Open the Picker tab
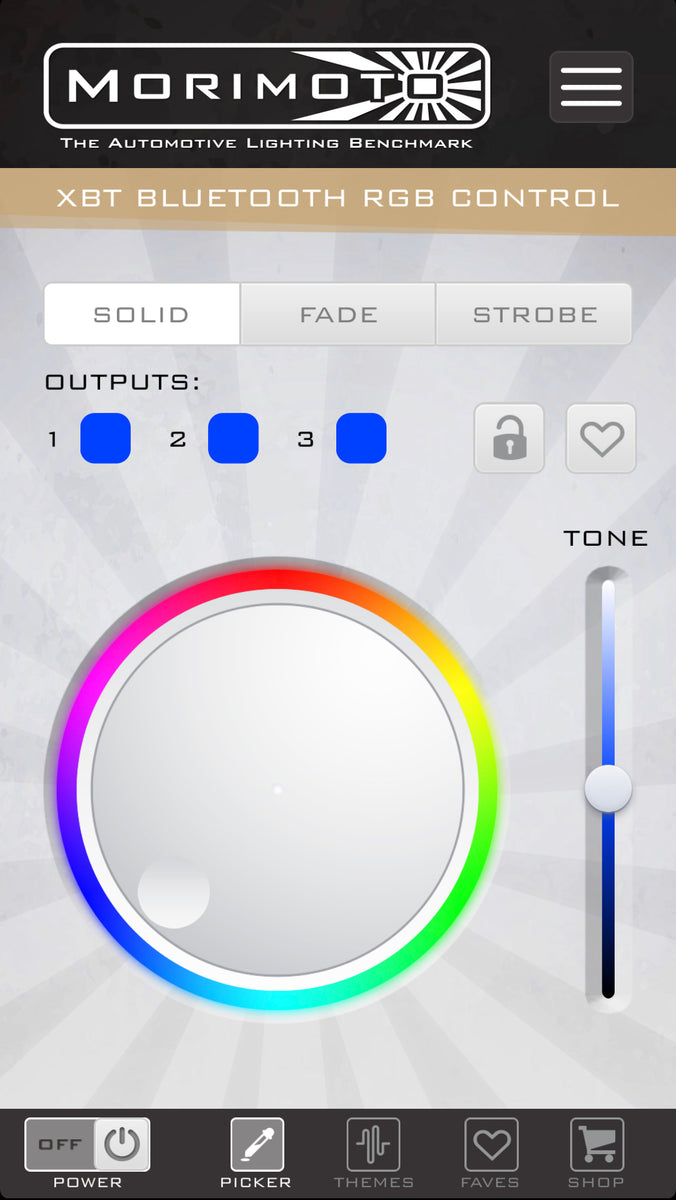 click(257, 1152)
